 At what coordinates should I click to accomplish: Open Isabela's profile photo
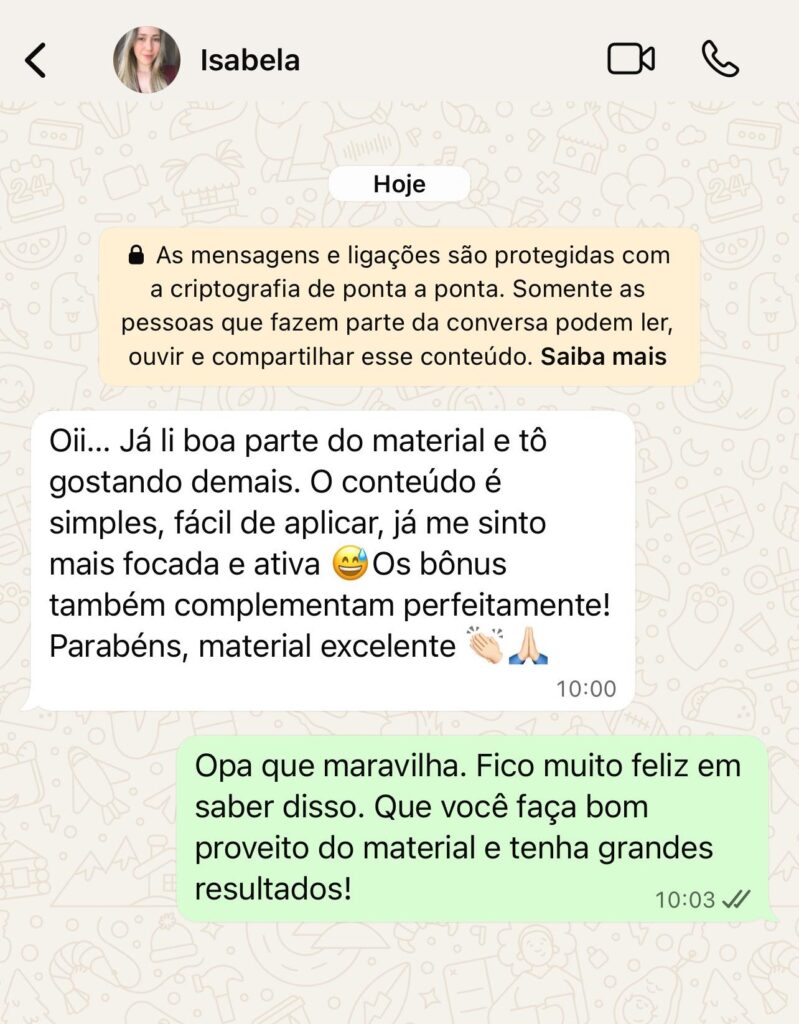147,60
